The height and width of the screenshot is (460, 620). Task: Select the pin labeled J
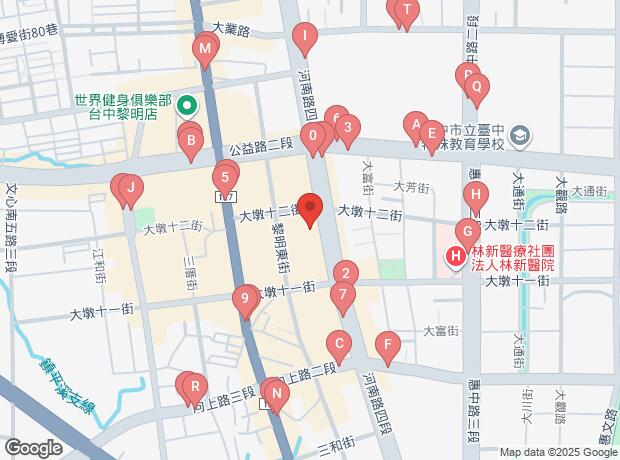tap(130, 187)
